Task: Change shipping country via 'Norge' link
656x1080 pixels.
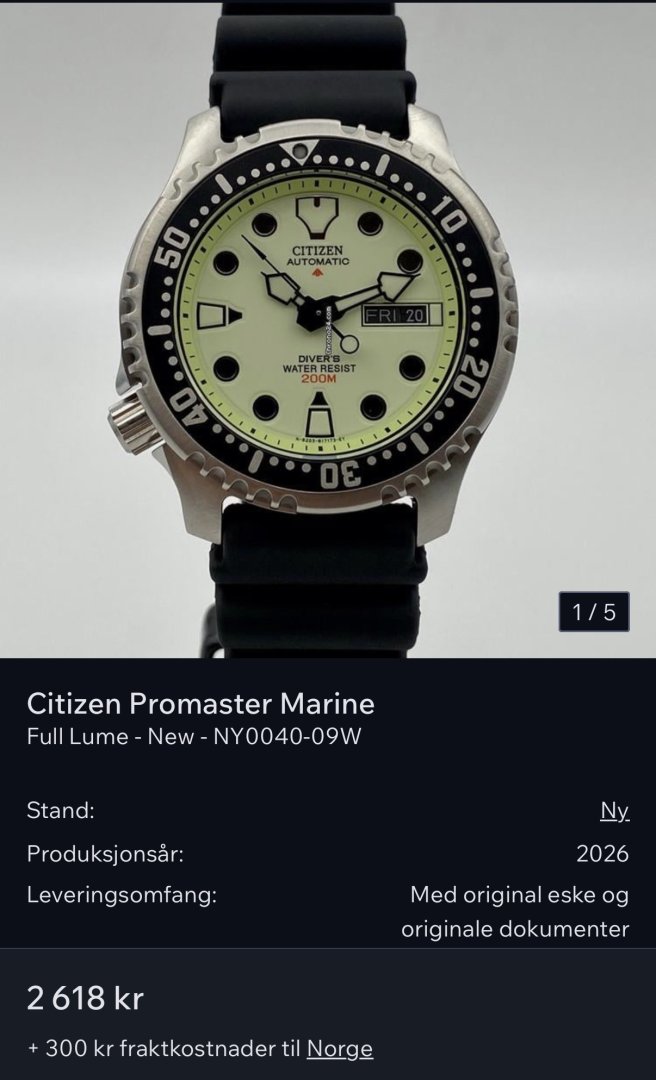Action: 339,1049
